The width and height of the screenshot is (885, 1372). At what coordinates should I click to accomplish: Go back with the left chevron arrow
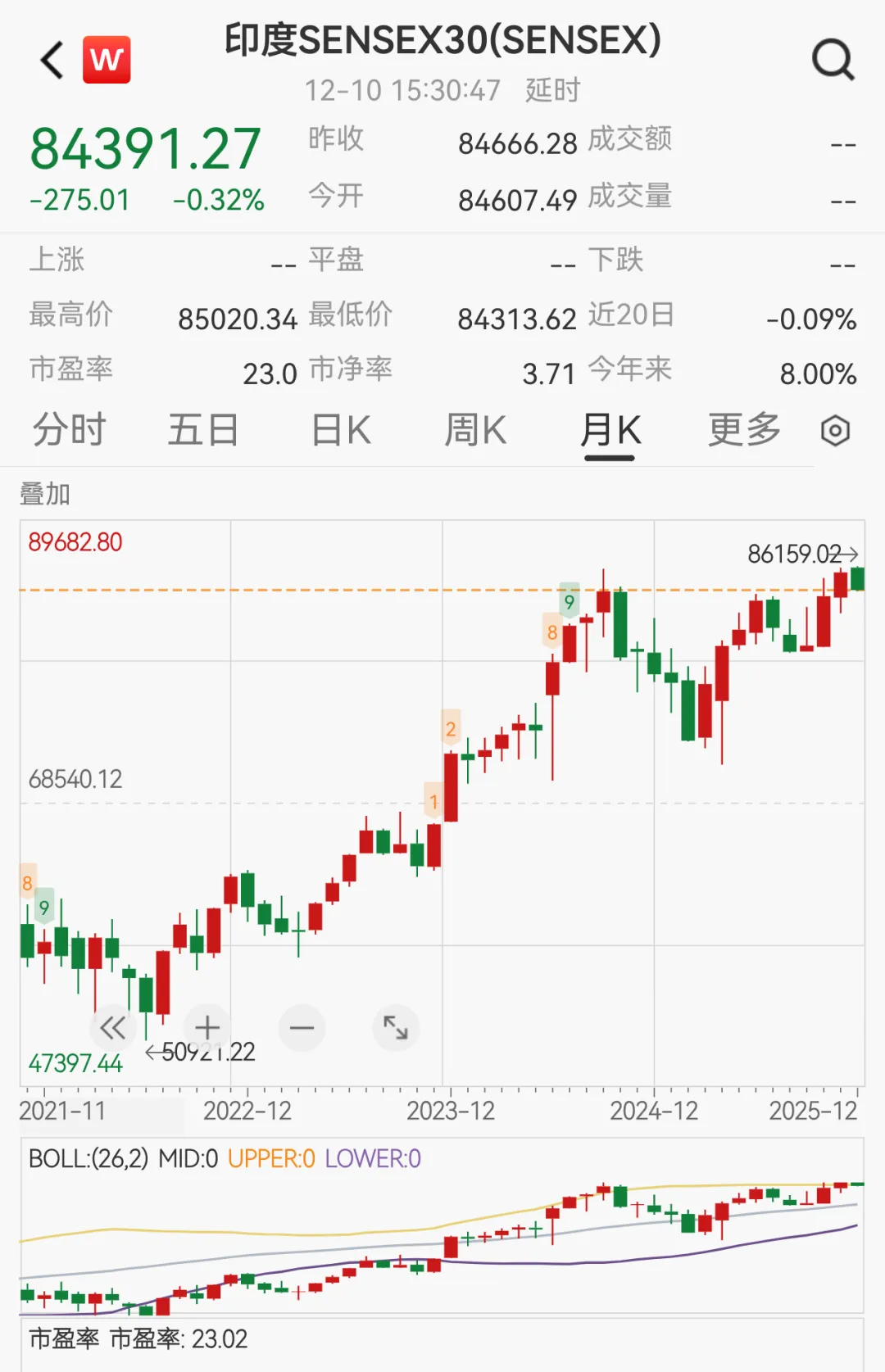click(x=51, y=59)
